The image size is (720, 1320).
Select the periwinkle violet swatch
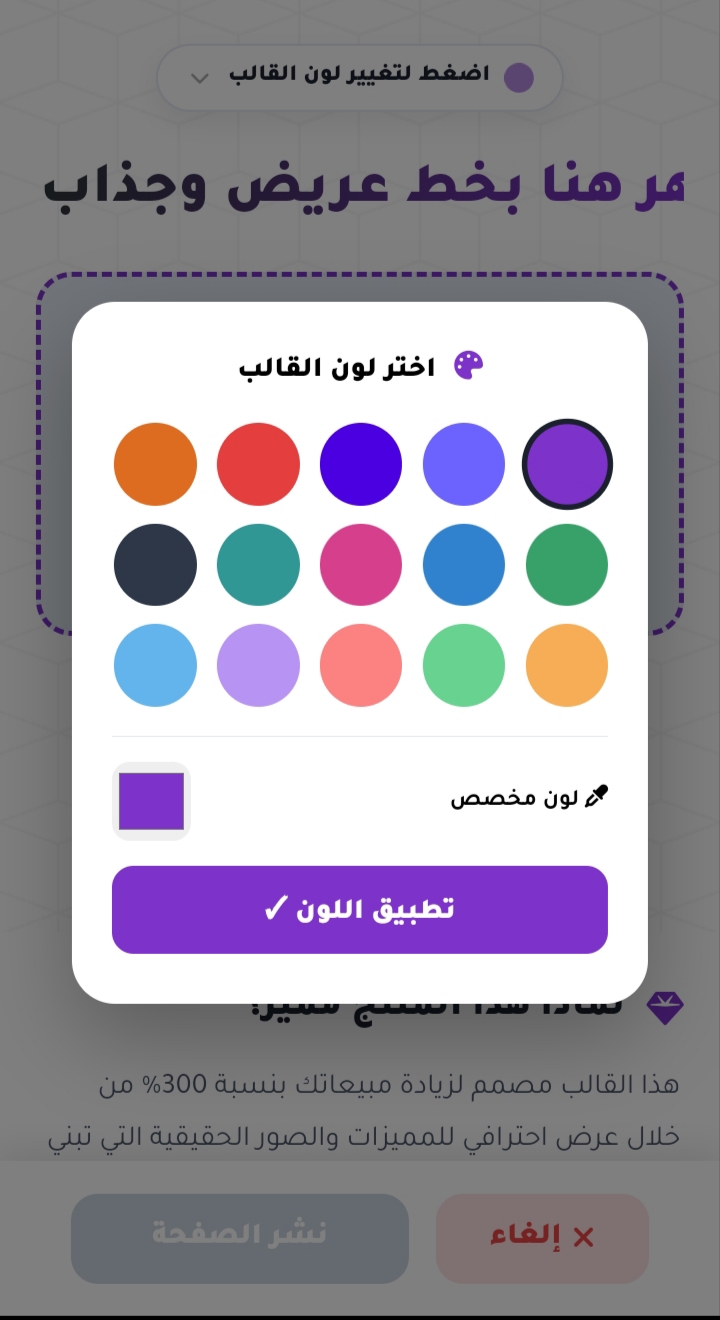(x=464, y=464)
